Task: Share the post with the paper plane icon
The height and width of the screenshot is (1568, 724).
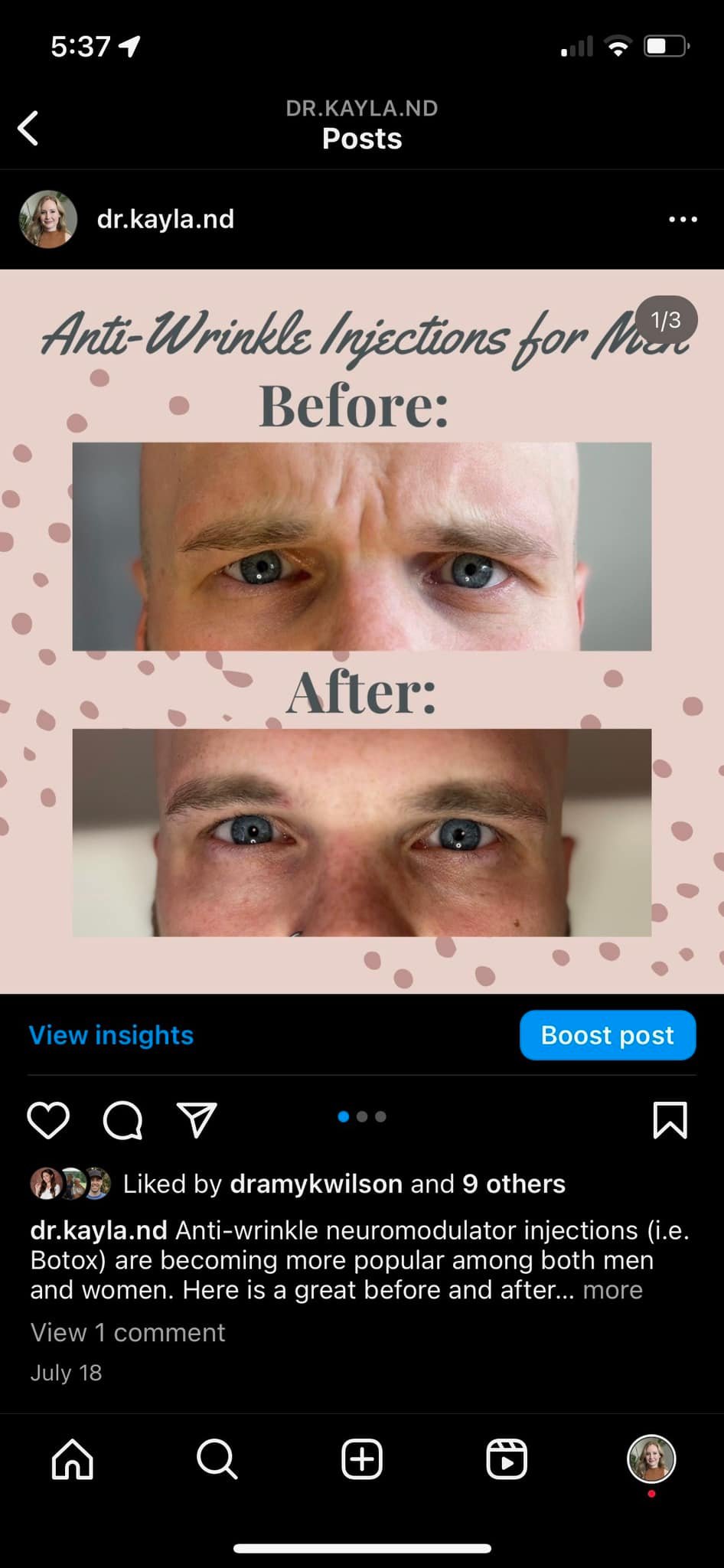Action: [197, 1120]
